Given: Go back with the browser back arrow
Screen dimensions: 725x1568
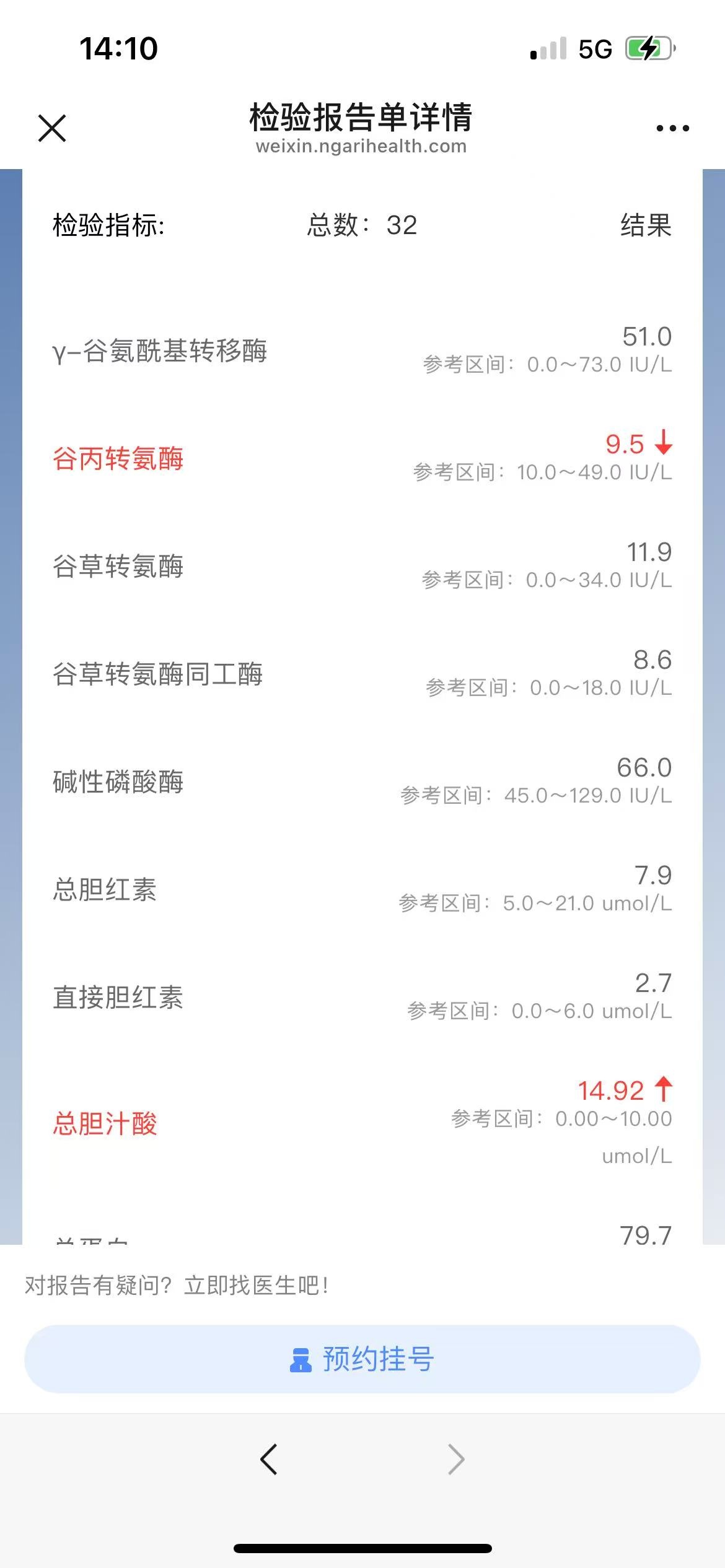Looking at the screenshot, I should tap(269, 1459).
